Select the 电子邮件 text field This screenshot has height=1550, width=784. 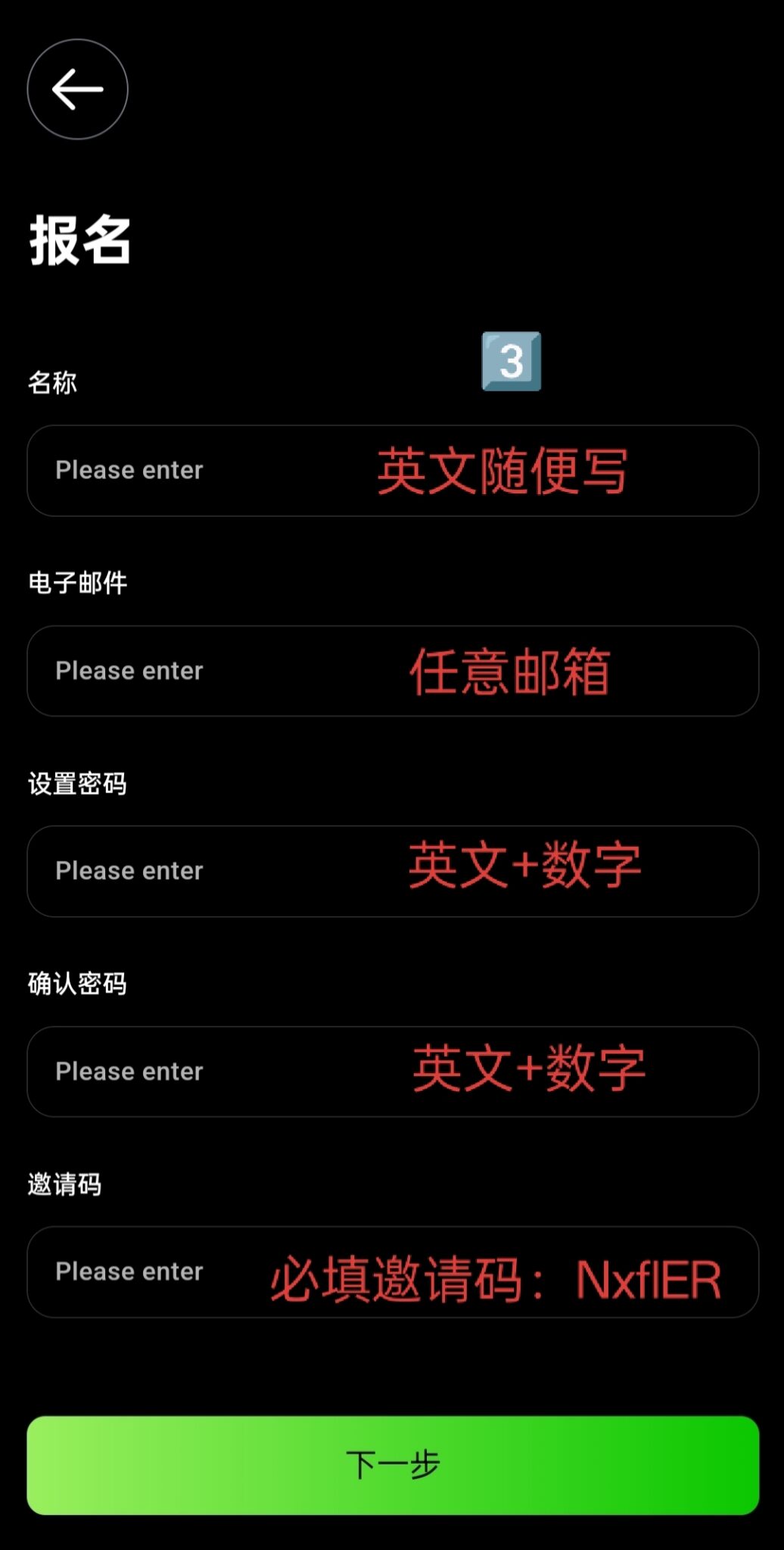(x=392, y=671)
